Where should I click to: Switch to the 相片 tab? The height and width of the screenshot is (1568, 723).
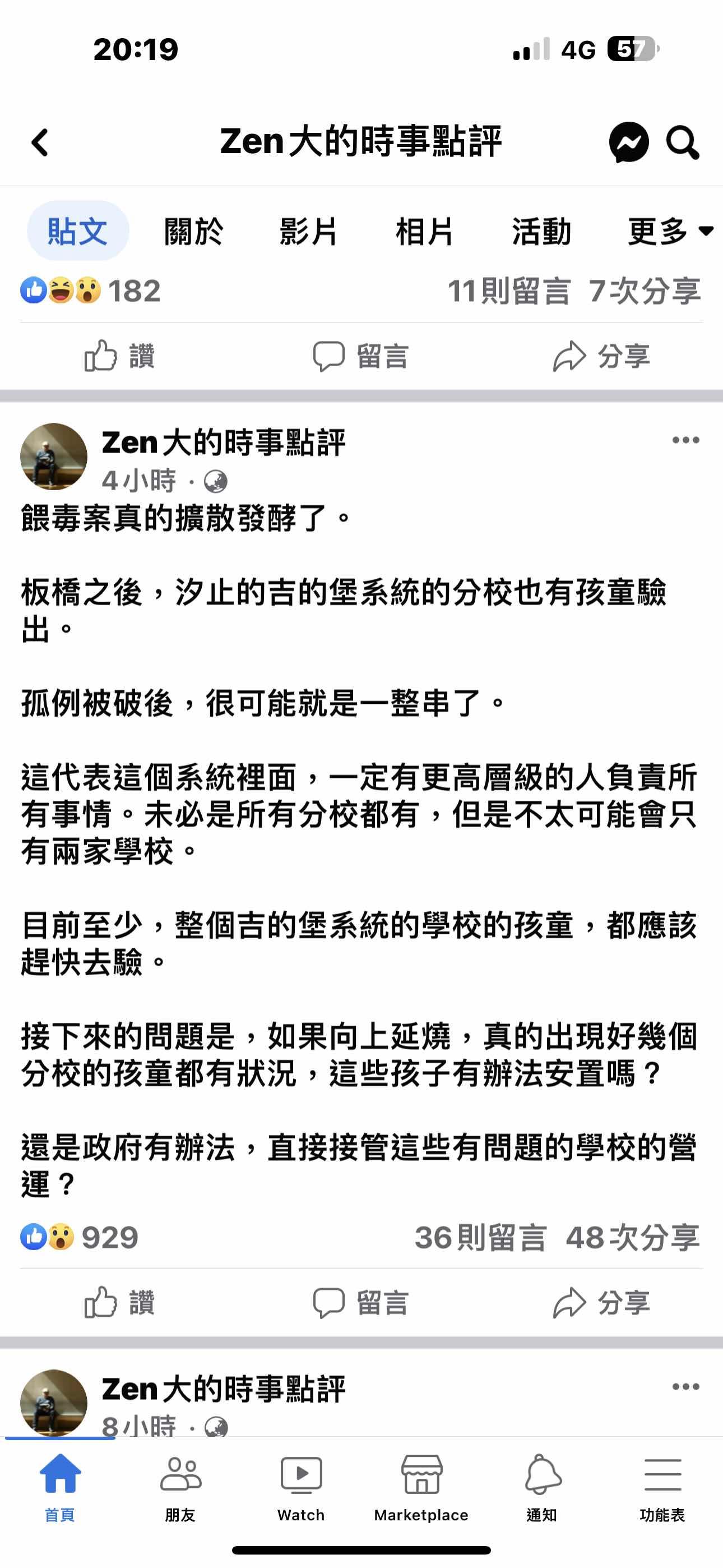click(424, 231)
